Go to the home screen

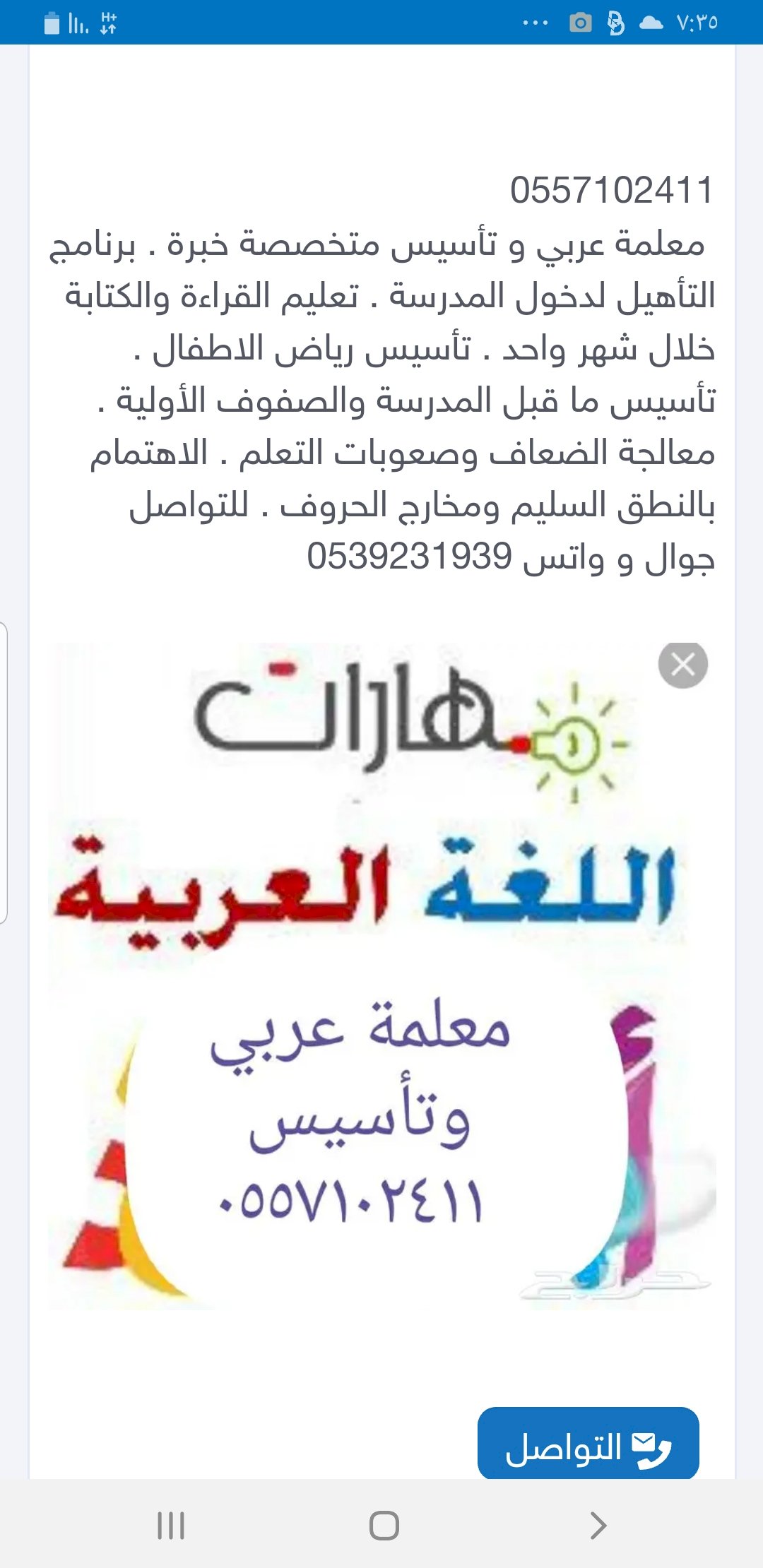tap(384, 1526)
